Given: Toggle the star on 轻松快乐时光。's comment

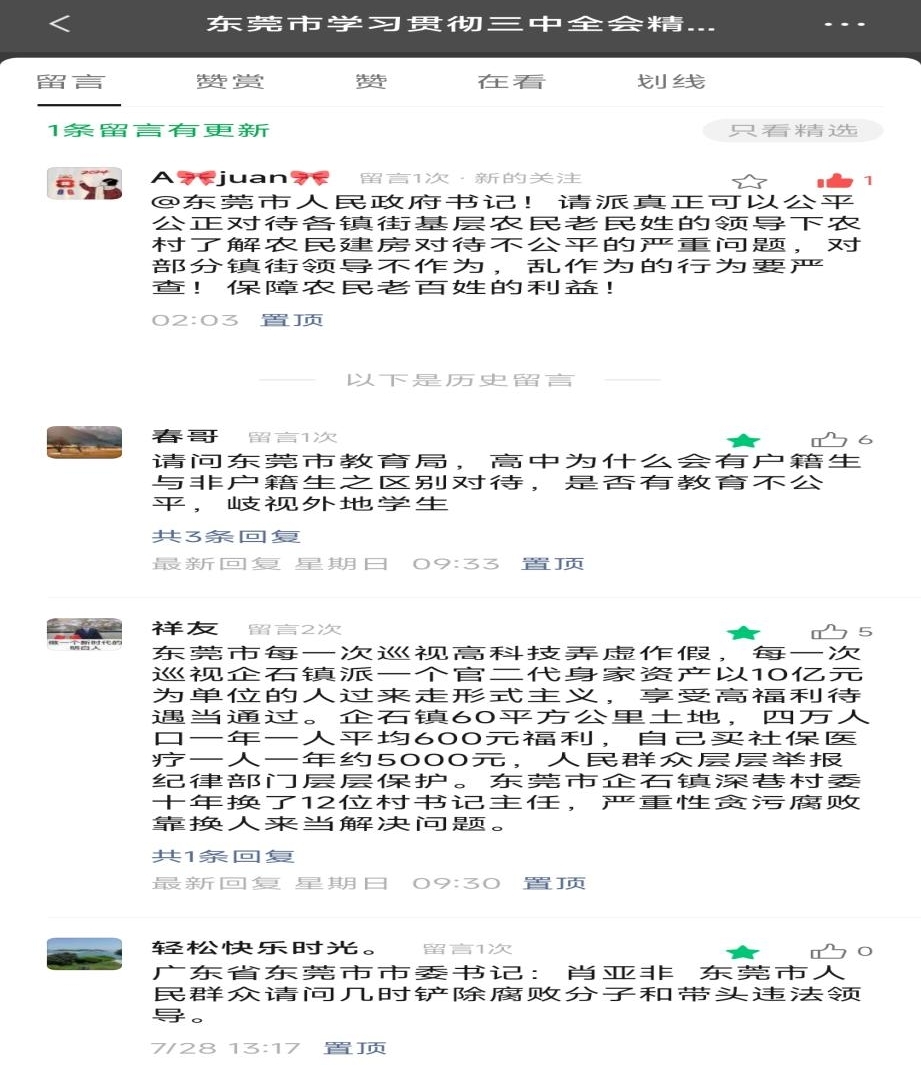Looking at the screenshot, I should (743, 952).
